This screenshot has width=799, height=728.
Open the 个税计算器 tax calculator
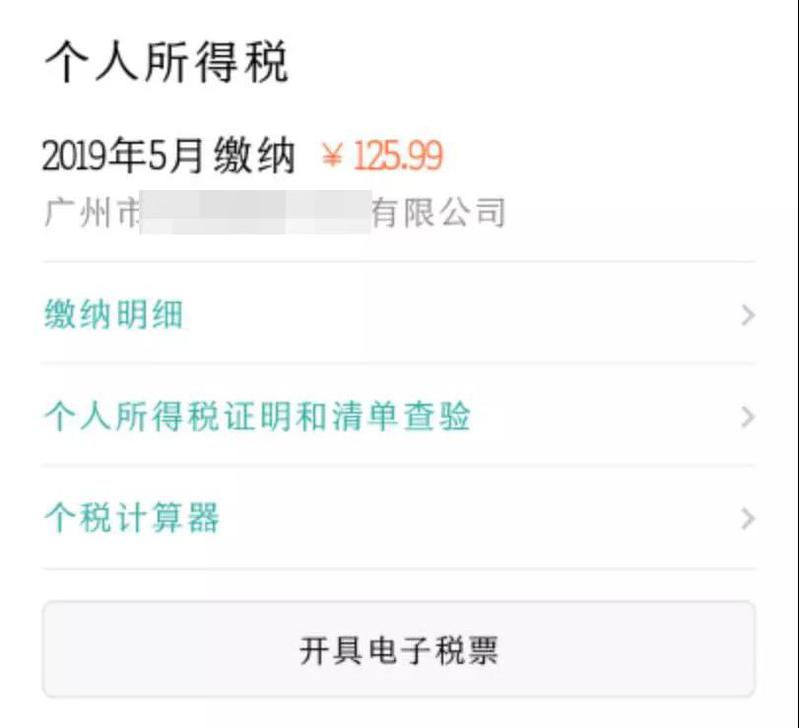(398, 519)
